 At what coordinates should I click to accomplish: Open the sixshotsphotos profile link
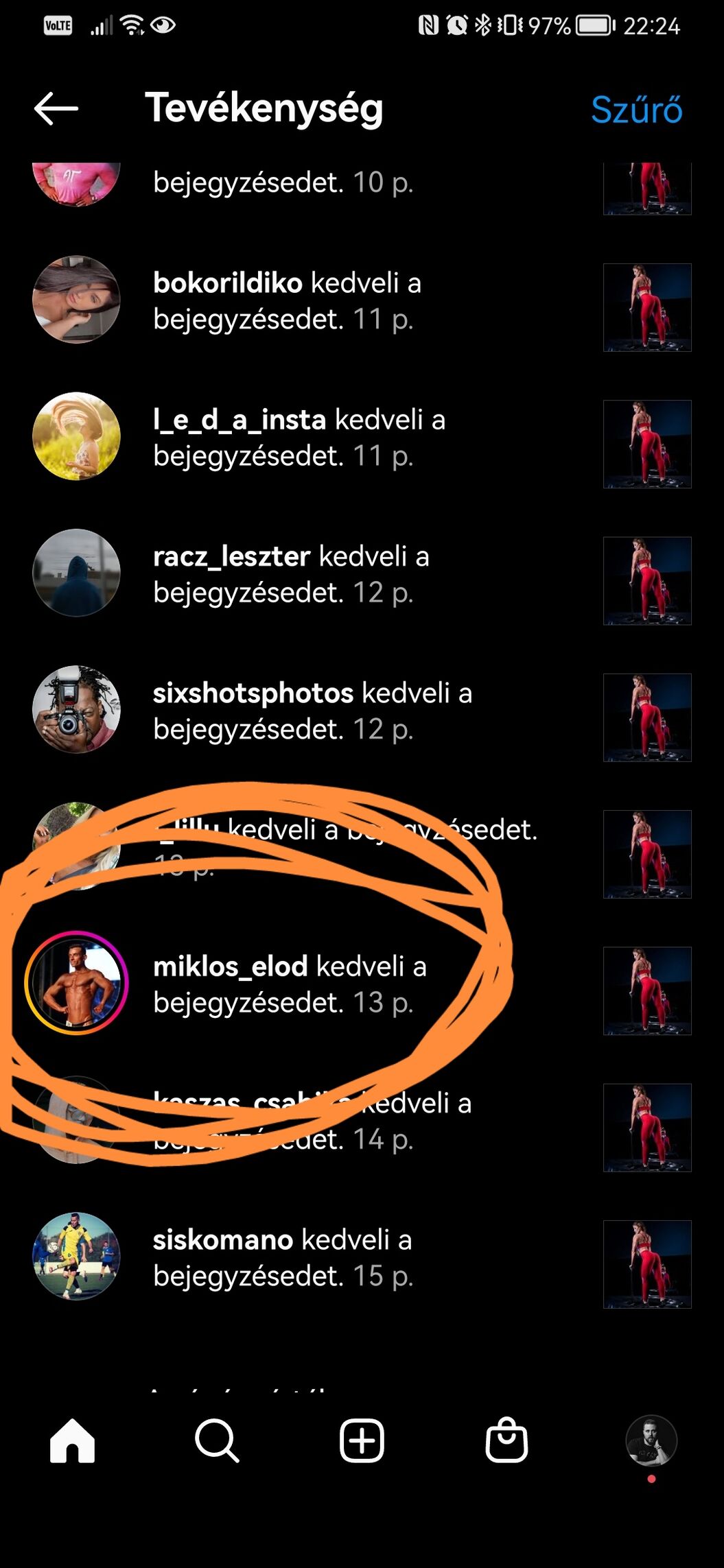point(253,693)
